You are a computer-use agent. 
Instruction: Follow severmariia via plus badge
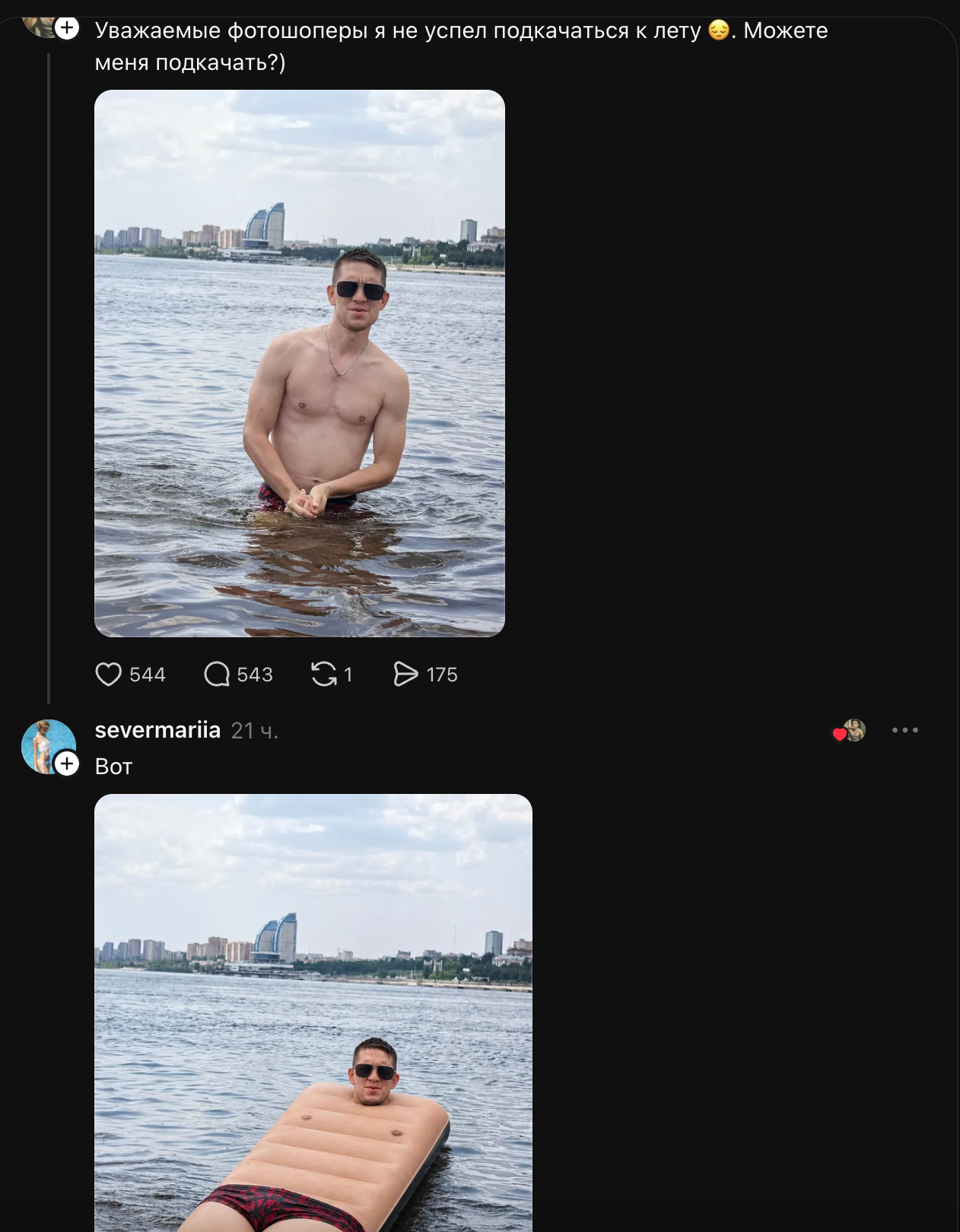pos(67,763)
